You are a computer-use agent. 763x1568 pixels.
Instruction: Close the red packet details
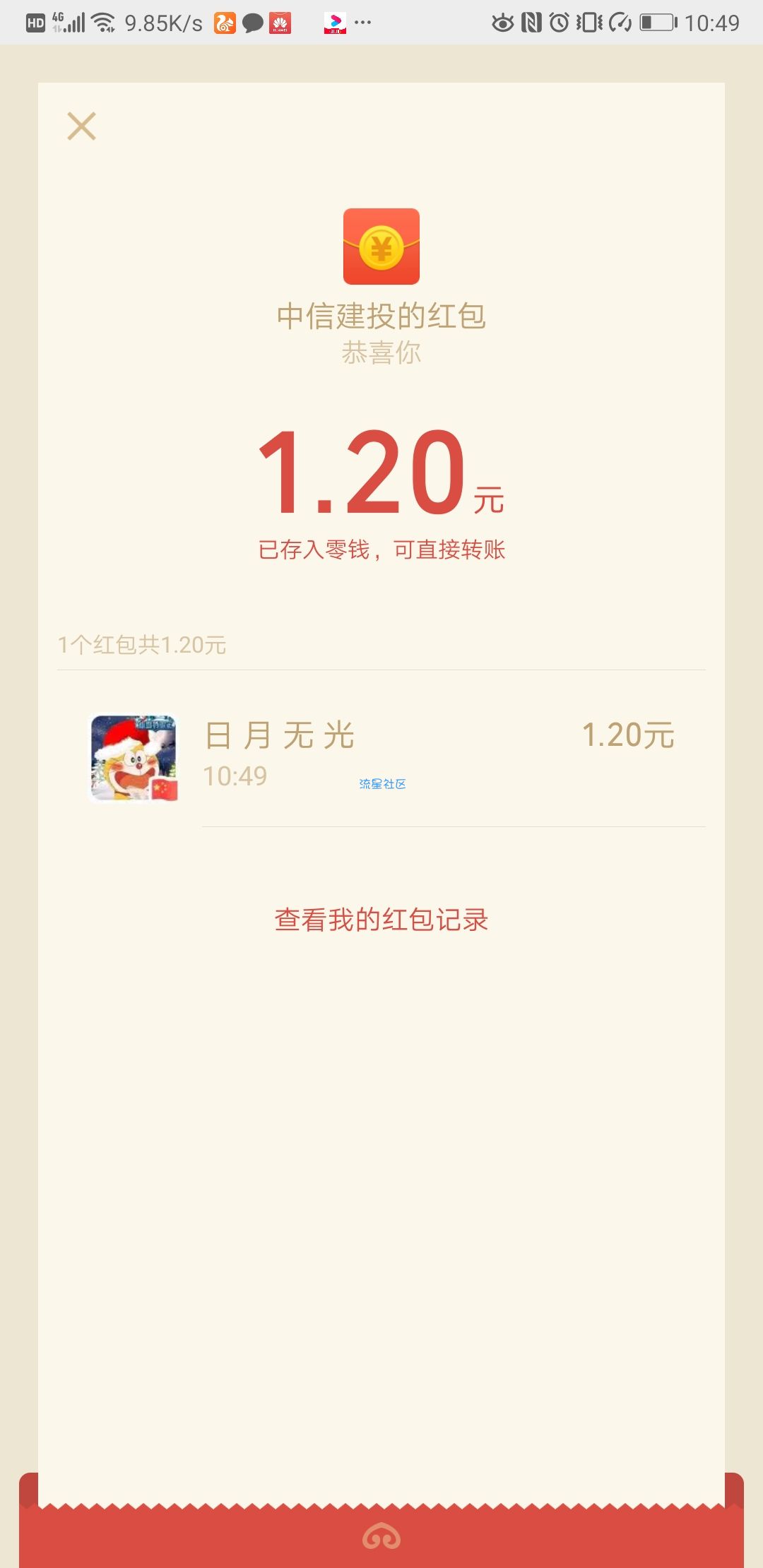pyautogui.click(x=81, y=126)
